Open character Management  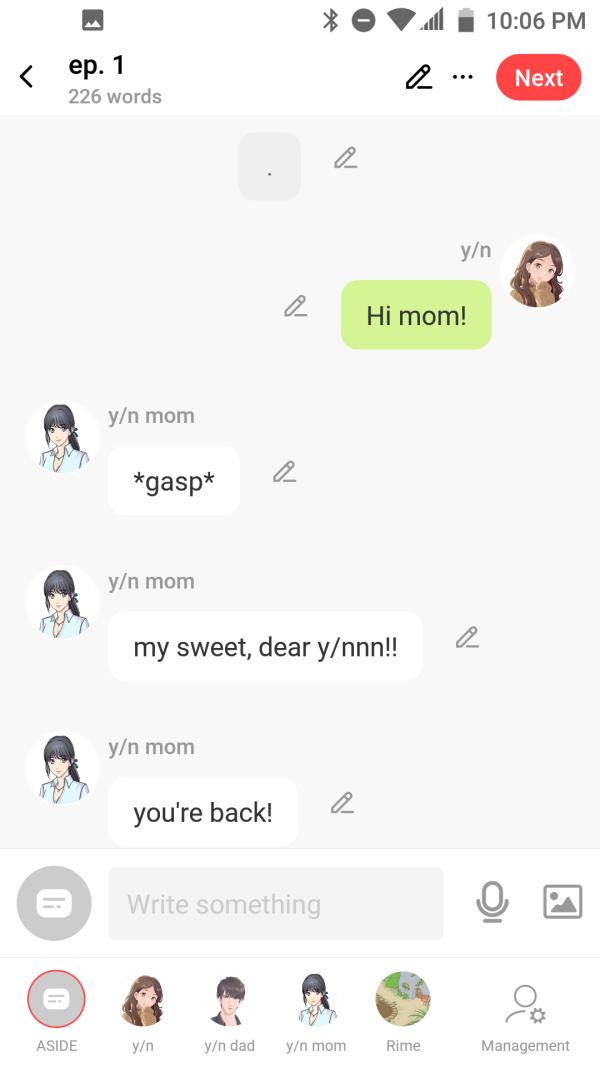pos(525,1005)
